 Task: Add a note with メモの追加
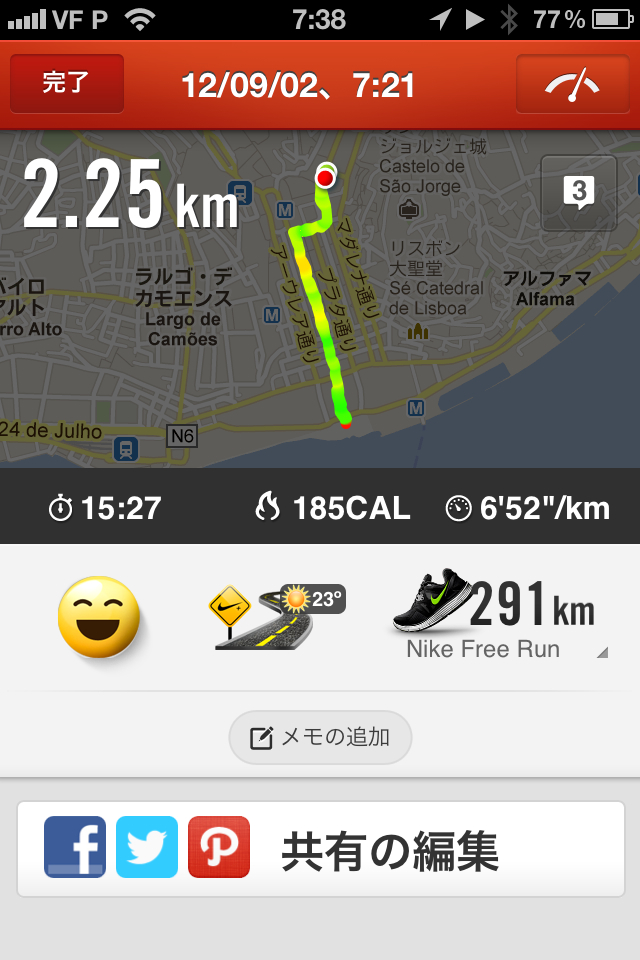point(320,738)
